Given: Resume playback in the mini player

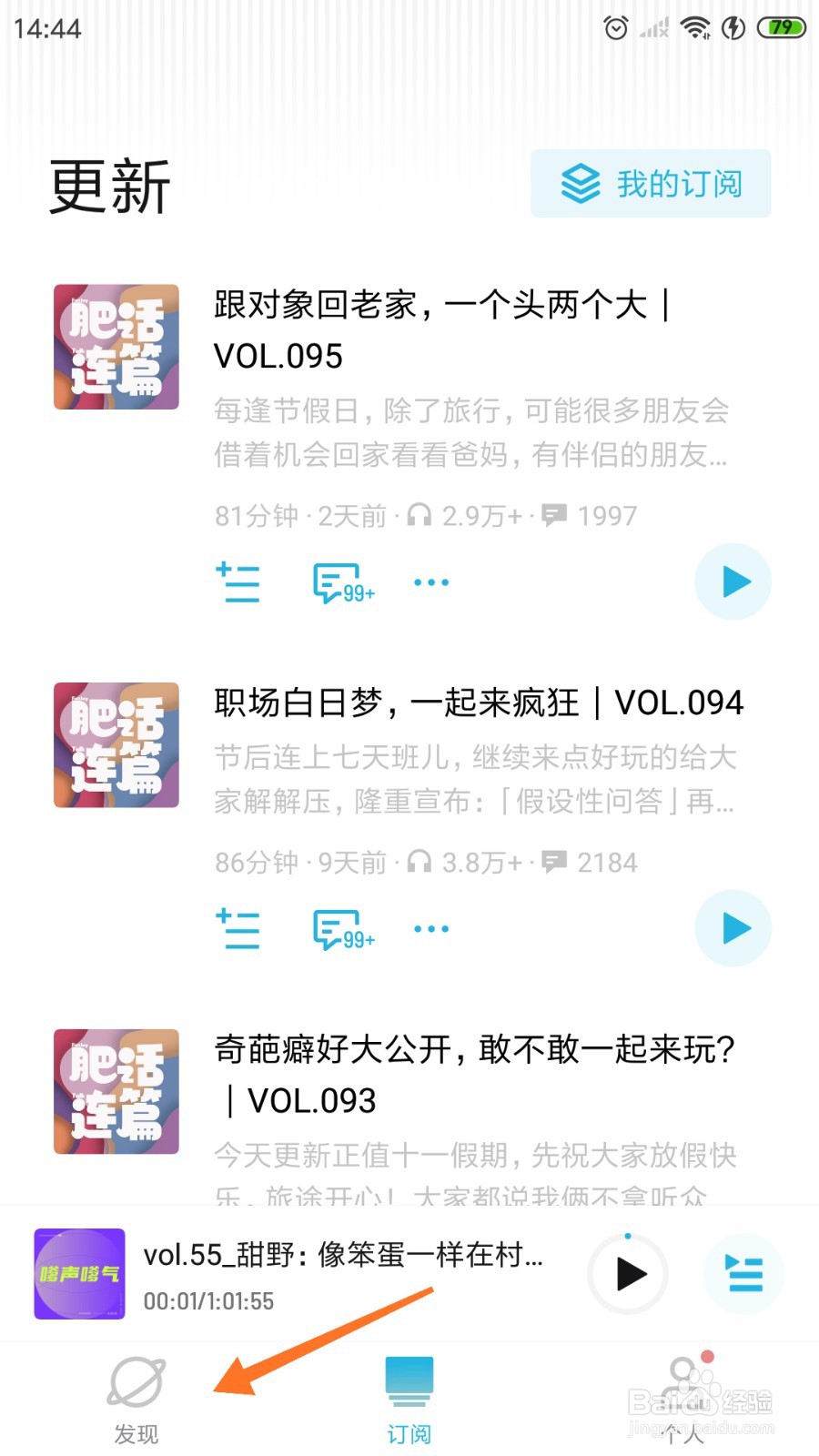Looking at the screenshot, I should point(627,1274).
